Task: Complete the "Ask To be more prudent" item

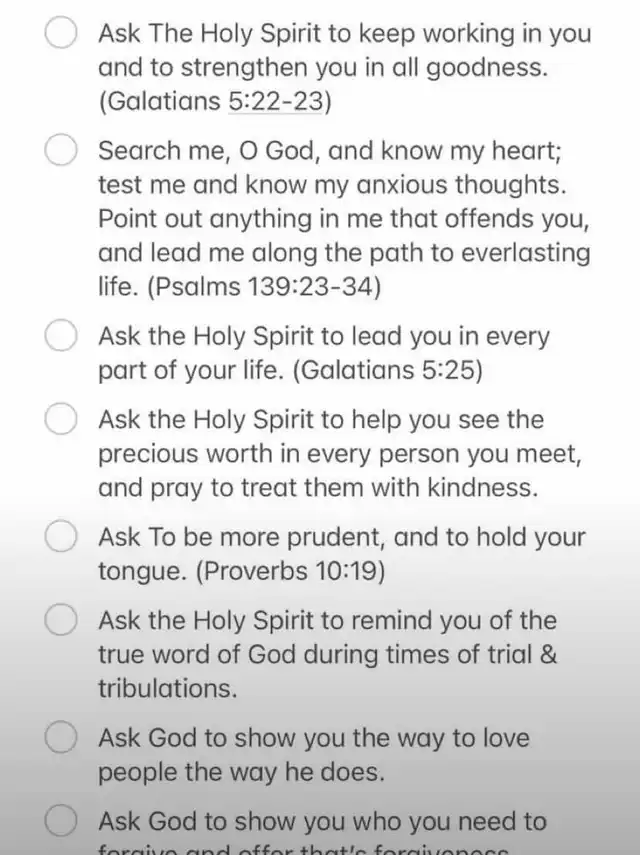Action: tap(62, 537)
